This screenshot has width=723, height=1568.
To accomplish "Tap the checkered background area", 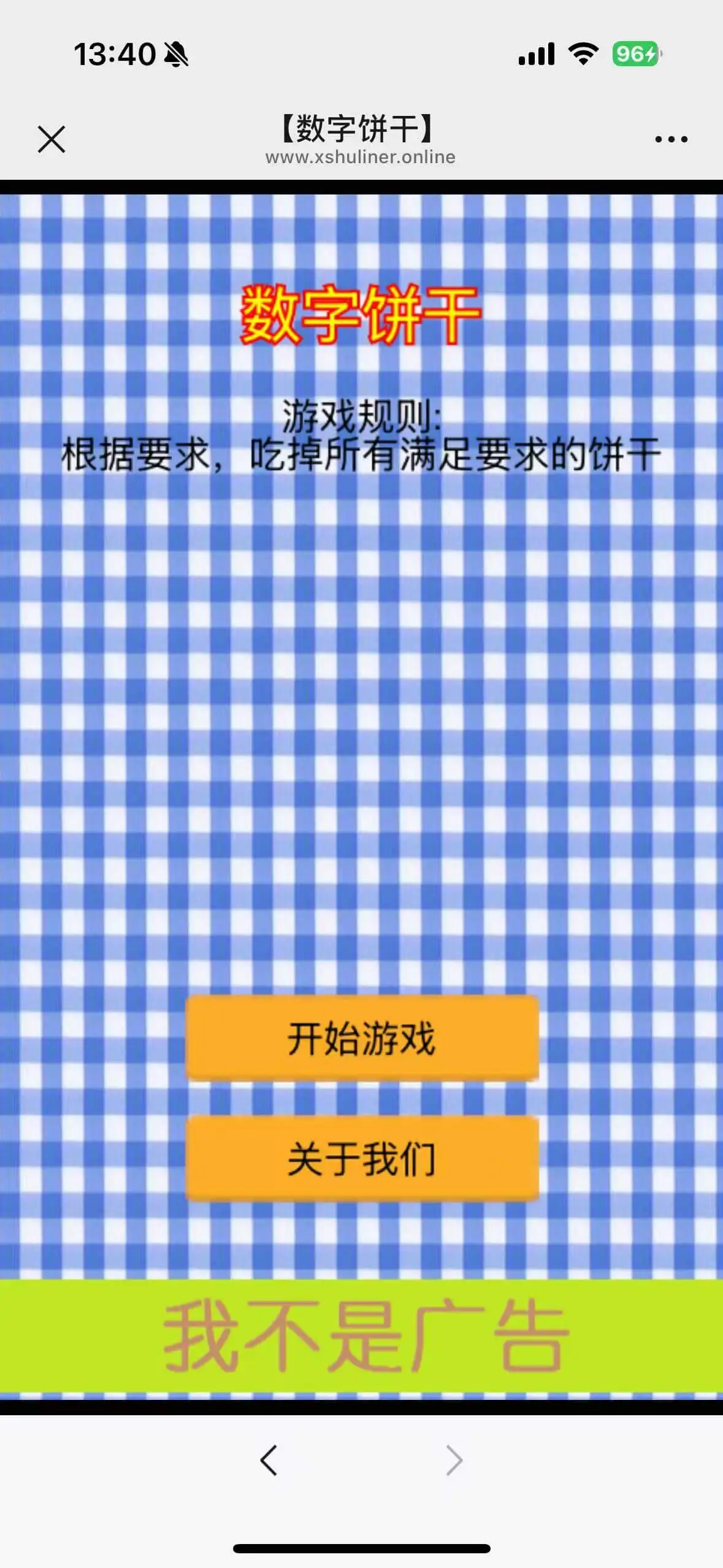I will tap(362, 736).
